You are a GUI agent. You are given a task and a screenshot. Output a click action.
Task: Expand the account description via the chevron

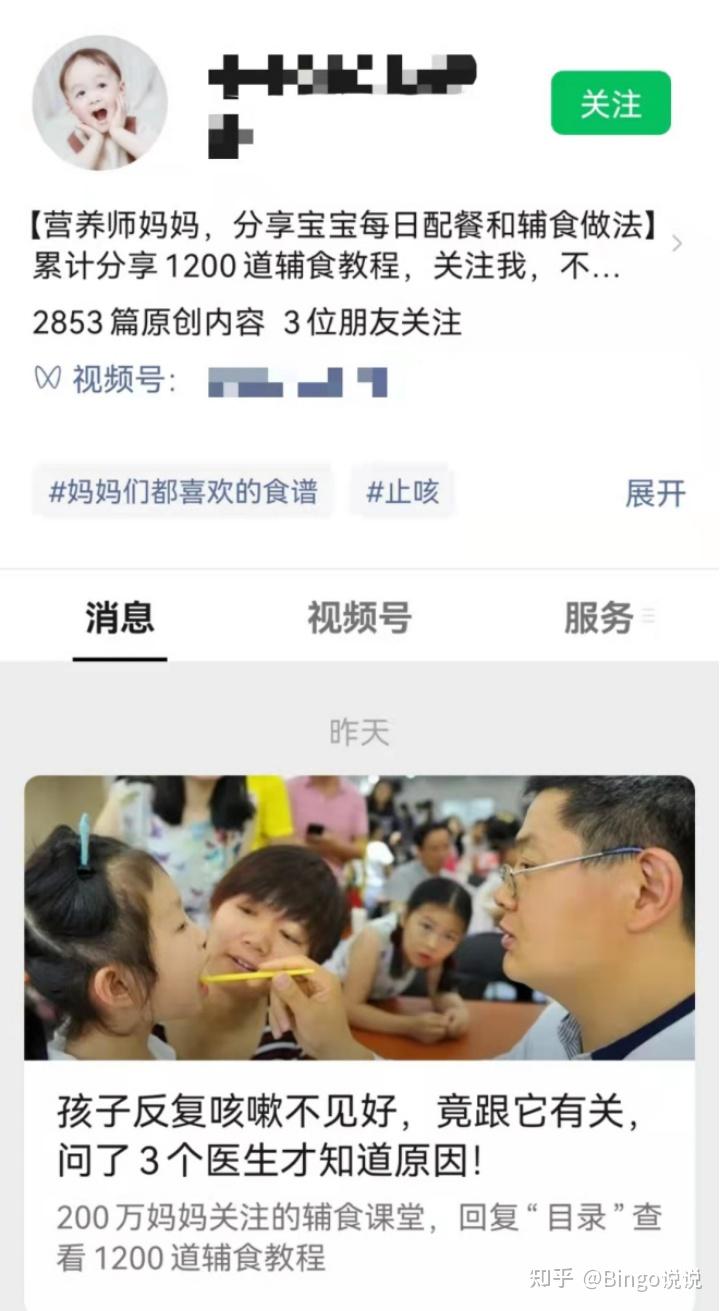677,243
